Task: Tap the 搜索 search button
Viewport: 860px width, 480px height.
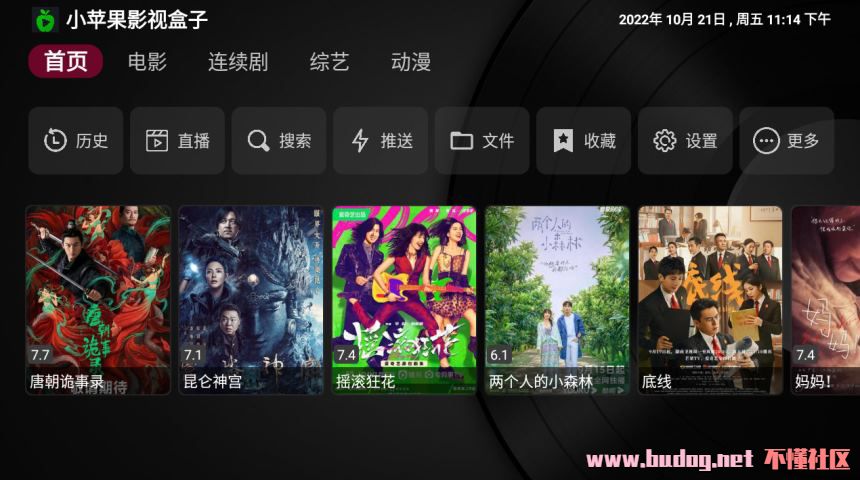Action: (x=279, y=141)
